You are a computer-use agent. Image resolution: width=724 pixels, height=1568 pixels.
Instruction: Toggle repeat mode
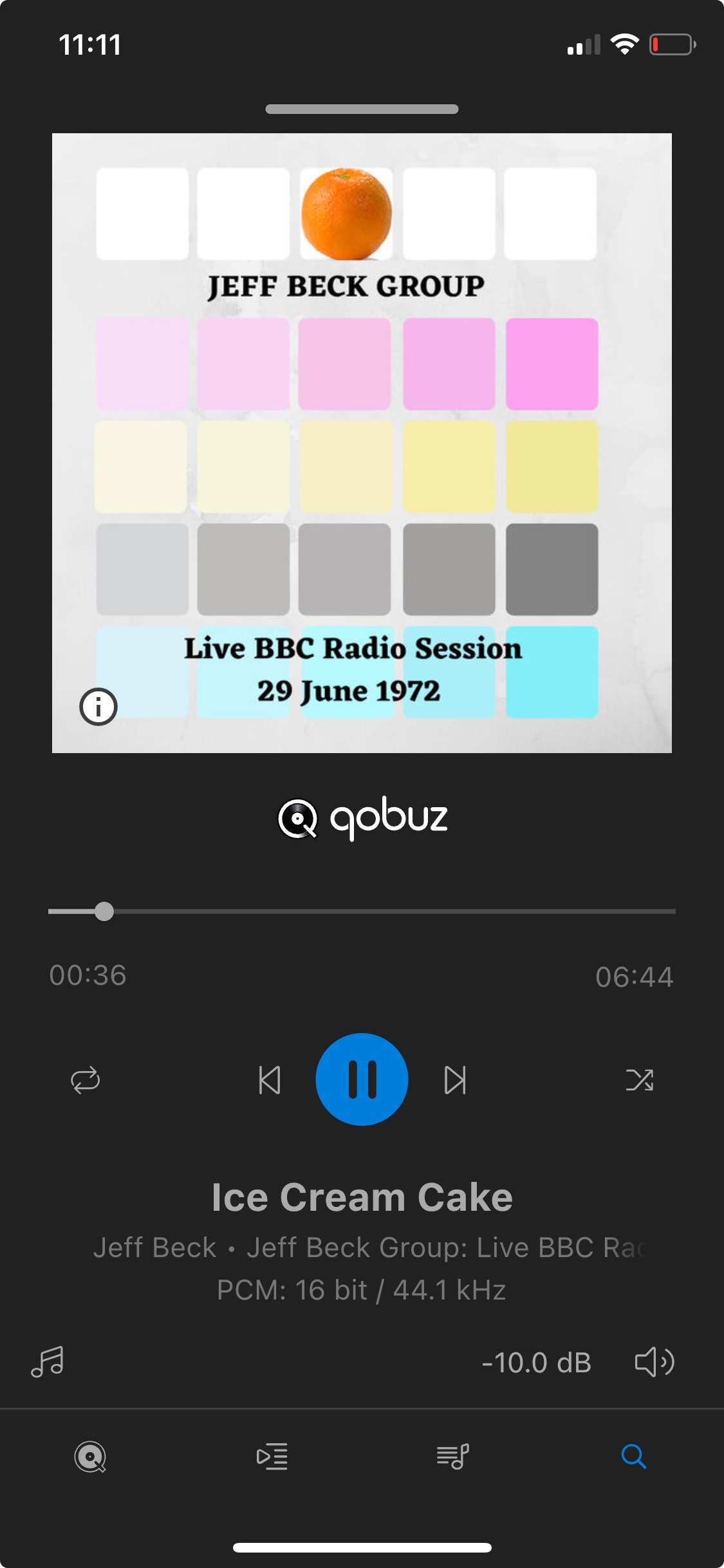point(86,1080)
